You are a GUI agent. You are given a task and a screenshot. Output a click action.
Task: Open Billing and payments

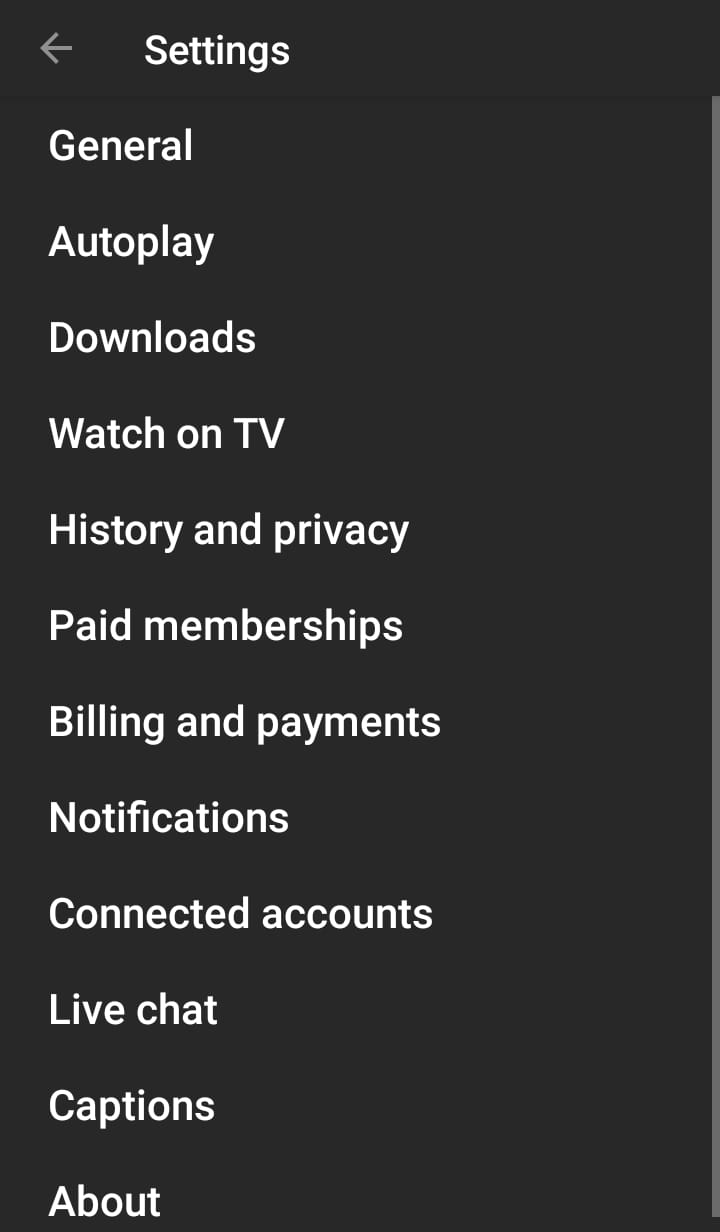click(x=245, y=722)
